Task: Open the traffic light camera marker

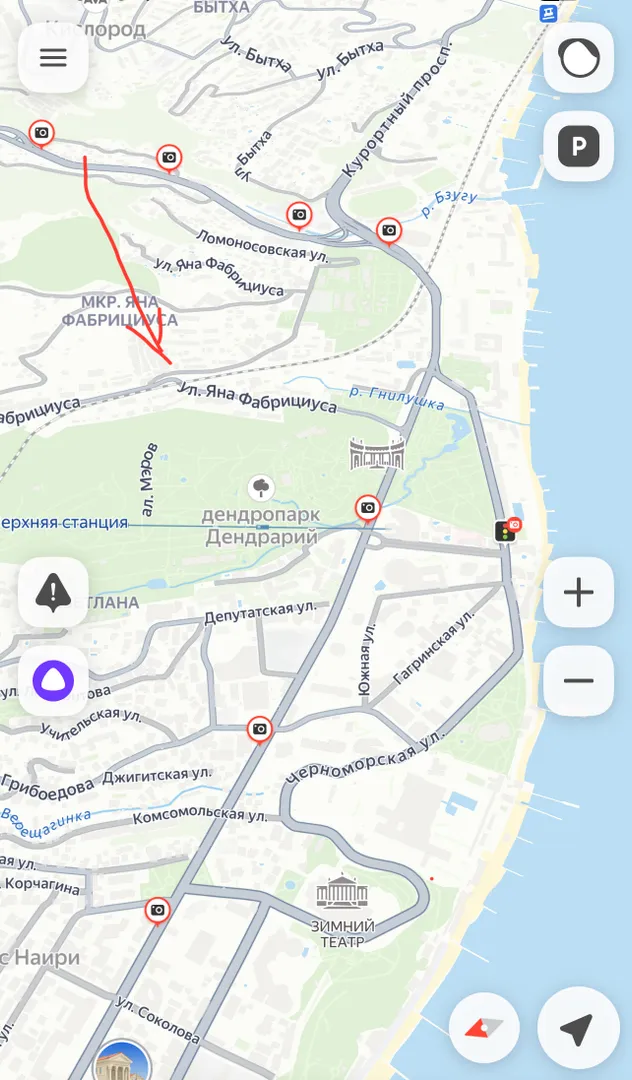Action: click(x=509, y=530)
